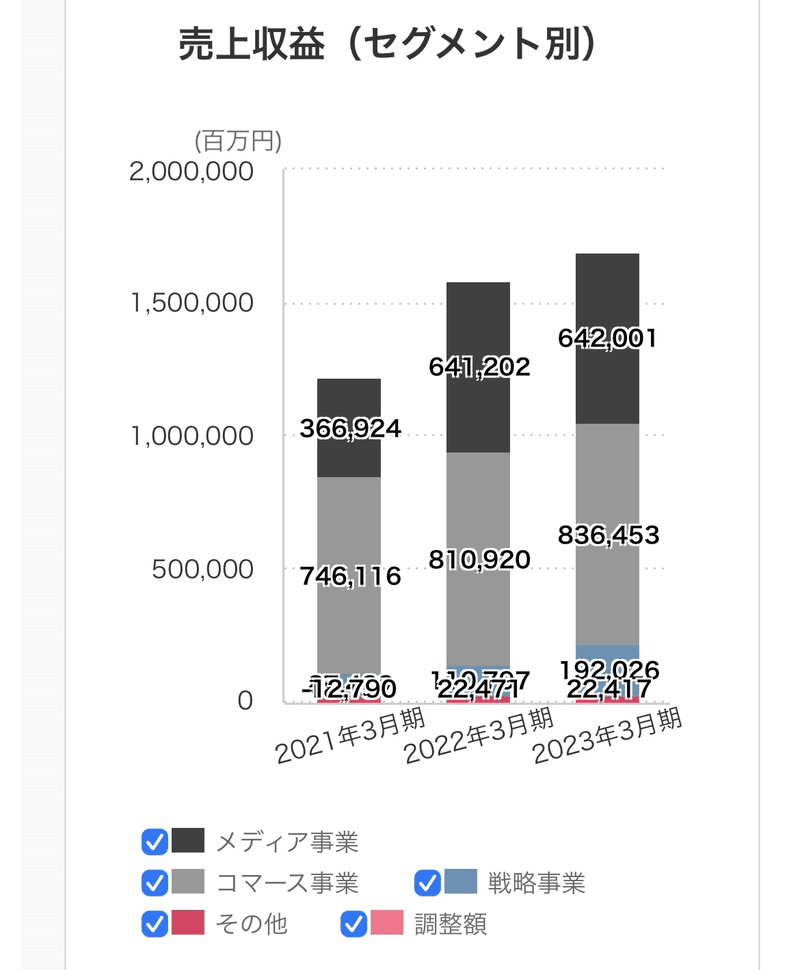Disable the 調整額 series checkbox
The height and width of the screenshot is (970, 800).
(x=355, y=925)
